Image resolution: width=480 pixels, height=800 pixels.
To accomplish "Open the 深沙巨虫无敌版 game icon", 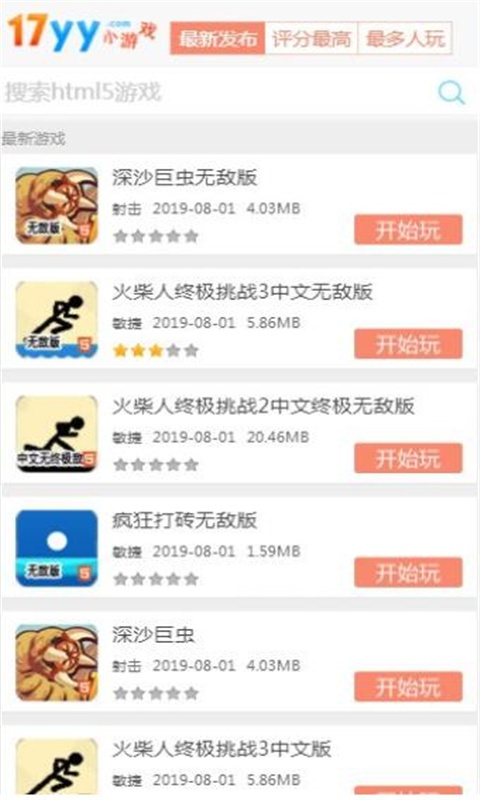I will pos(57,206).
